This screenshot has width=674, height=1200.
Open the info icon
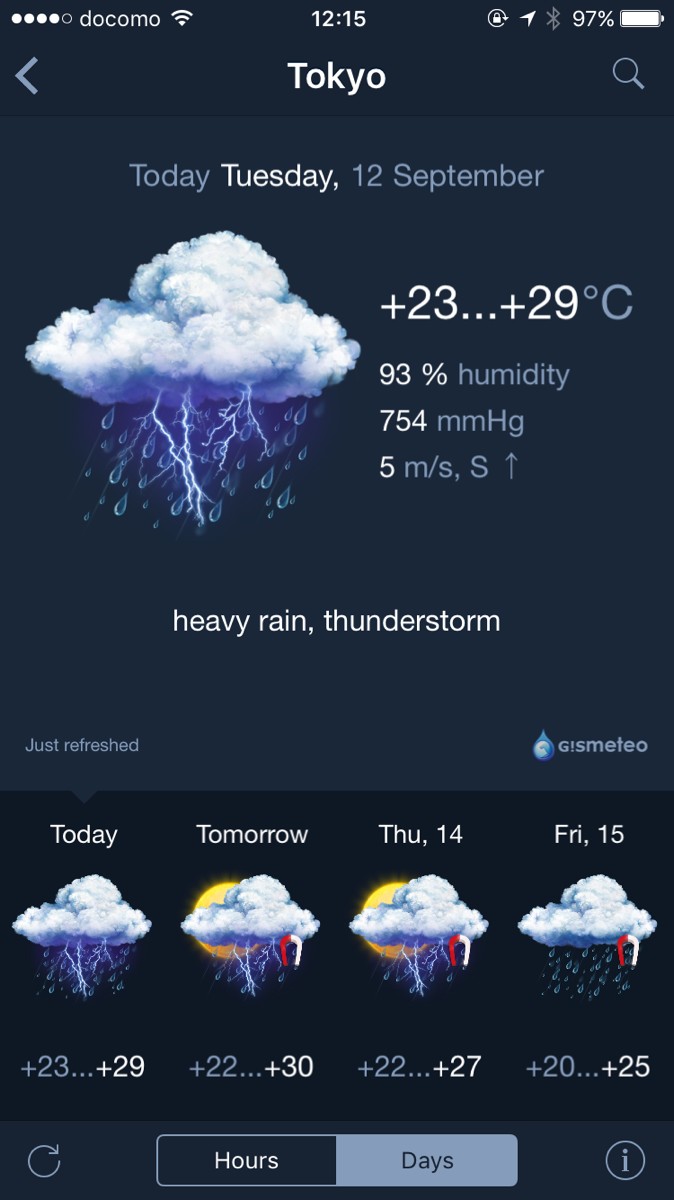625,1160
